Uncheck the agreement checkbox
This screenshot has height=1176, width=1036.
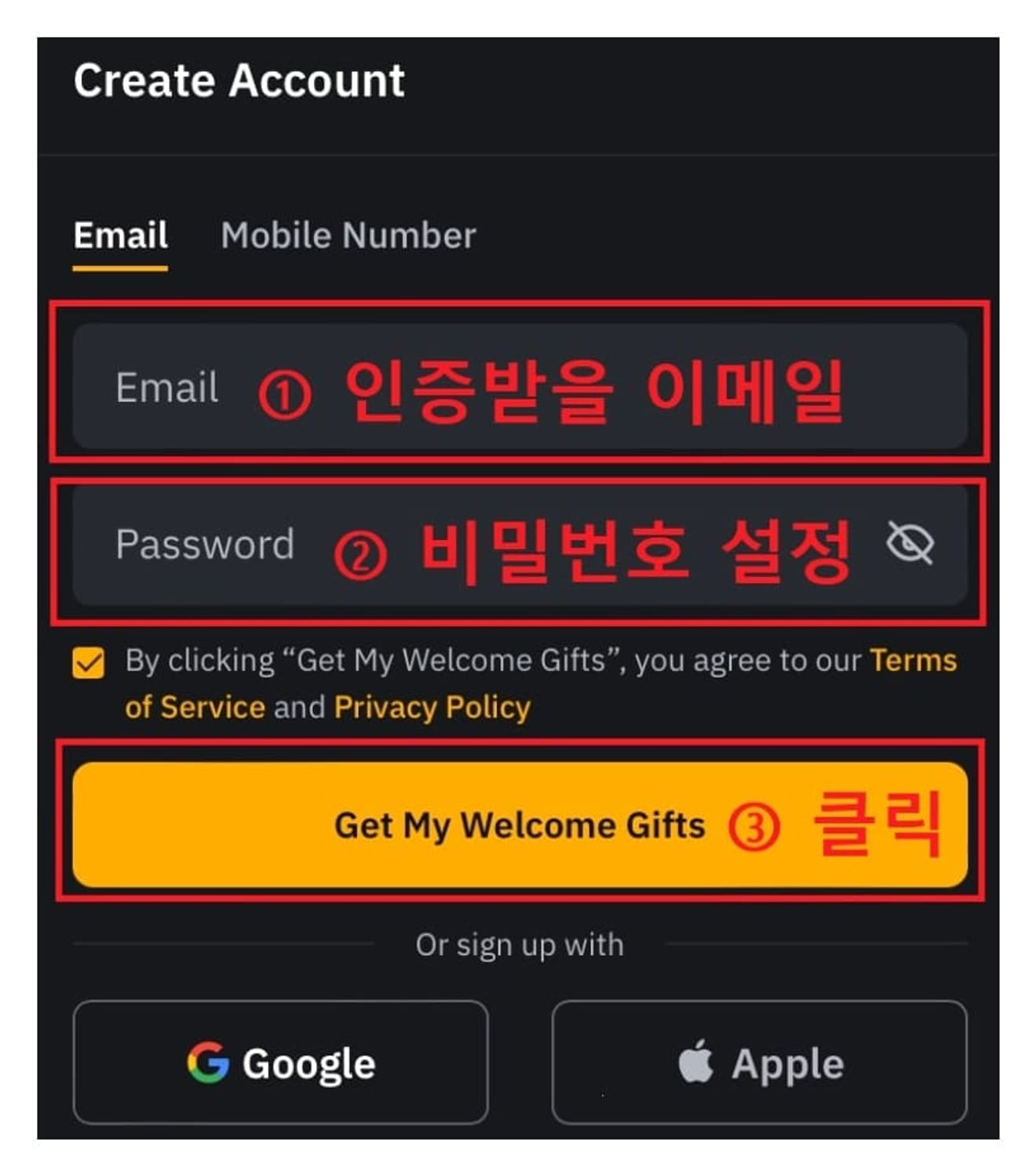click(x=89, y=663)
